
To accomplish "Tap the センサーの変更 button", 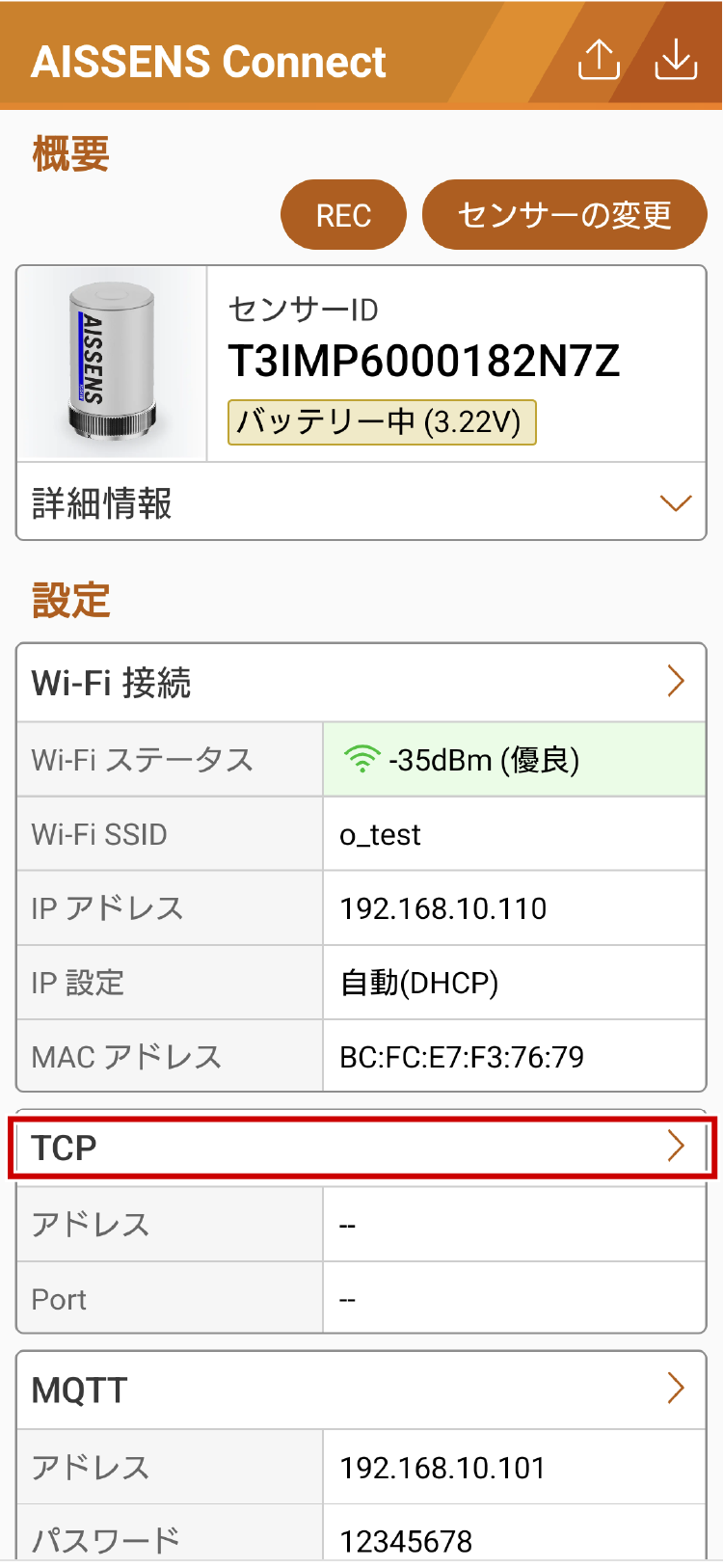I will coord(564,214).
